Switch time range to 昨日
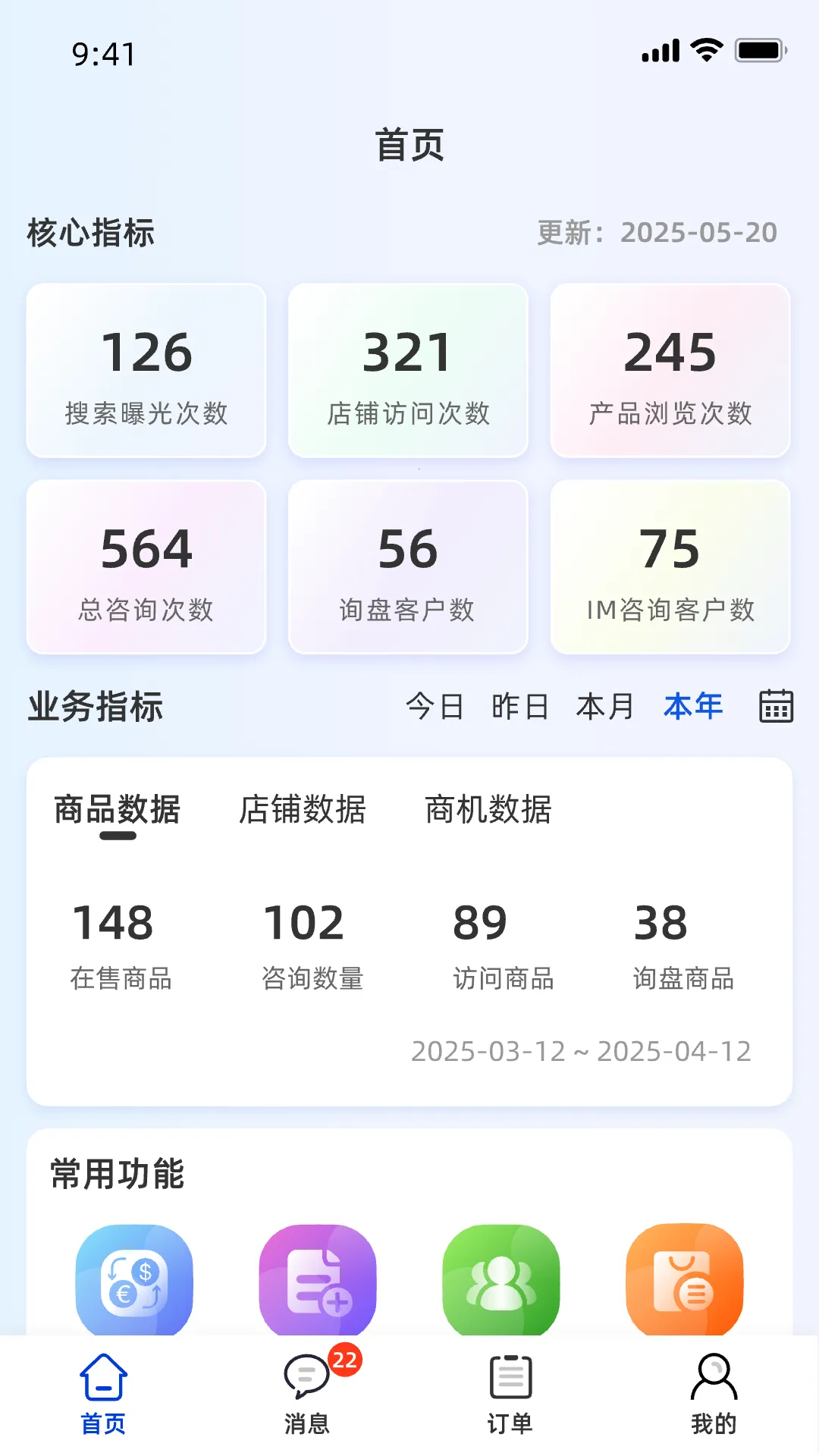The height and width of the screenshot is (1456, 819). (x=520, y=706)
